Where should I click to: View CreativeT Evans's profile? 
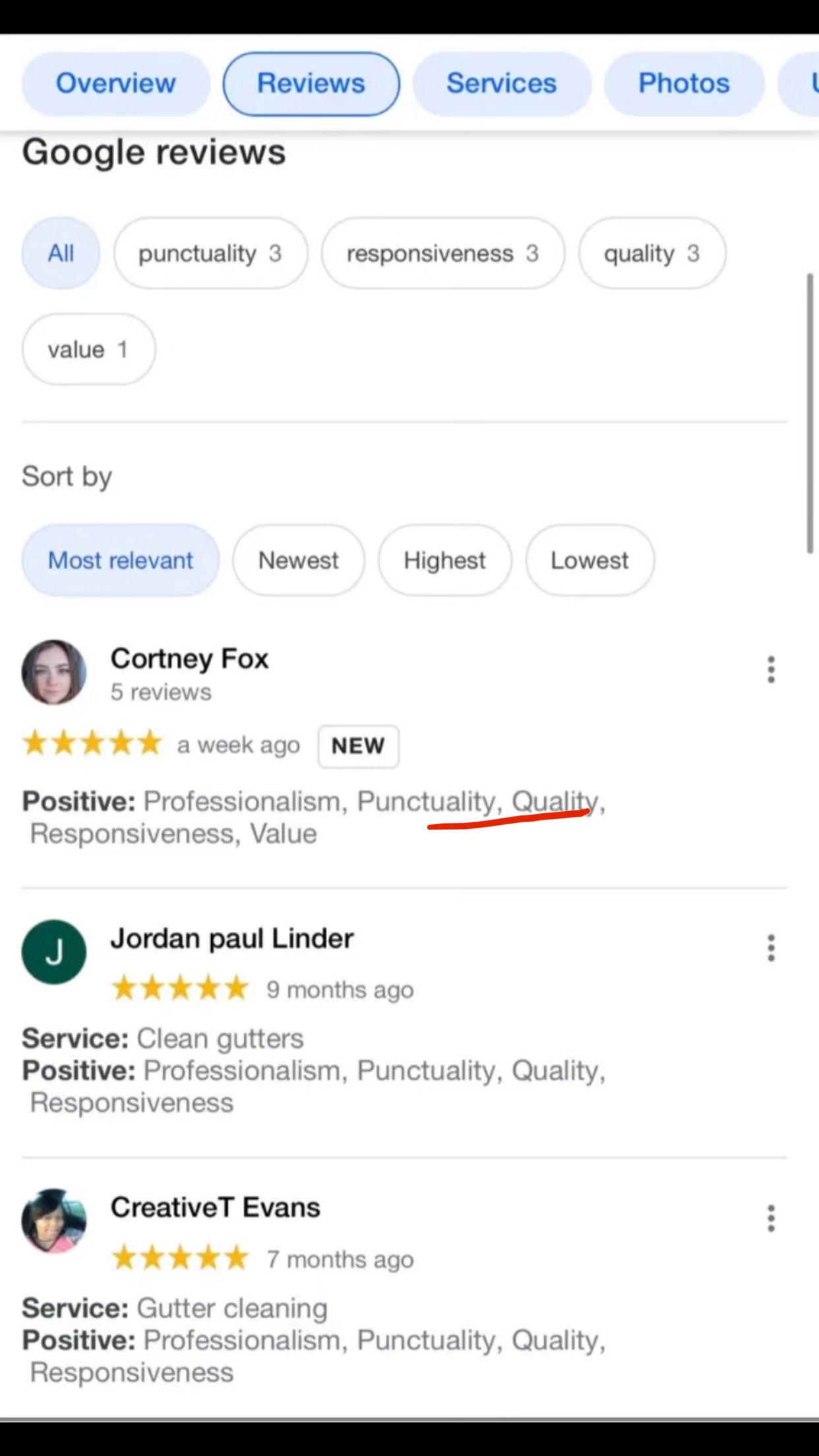click(x=215, y=1207)
